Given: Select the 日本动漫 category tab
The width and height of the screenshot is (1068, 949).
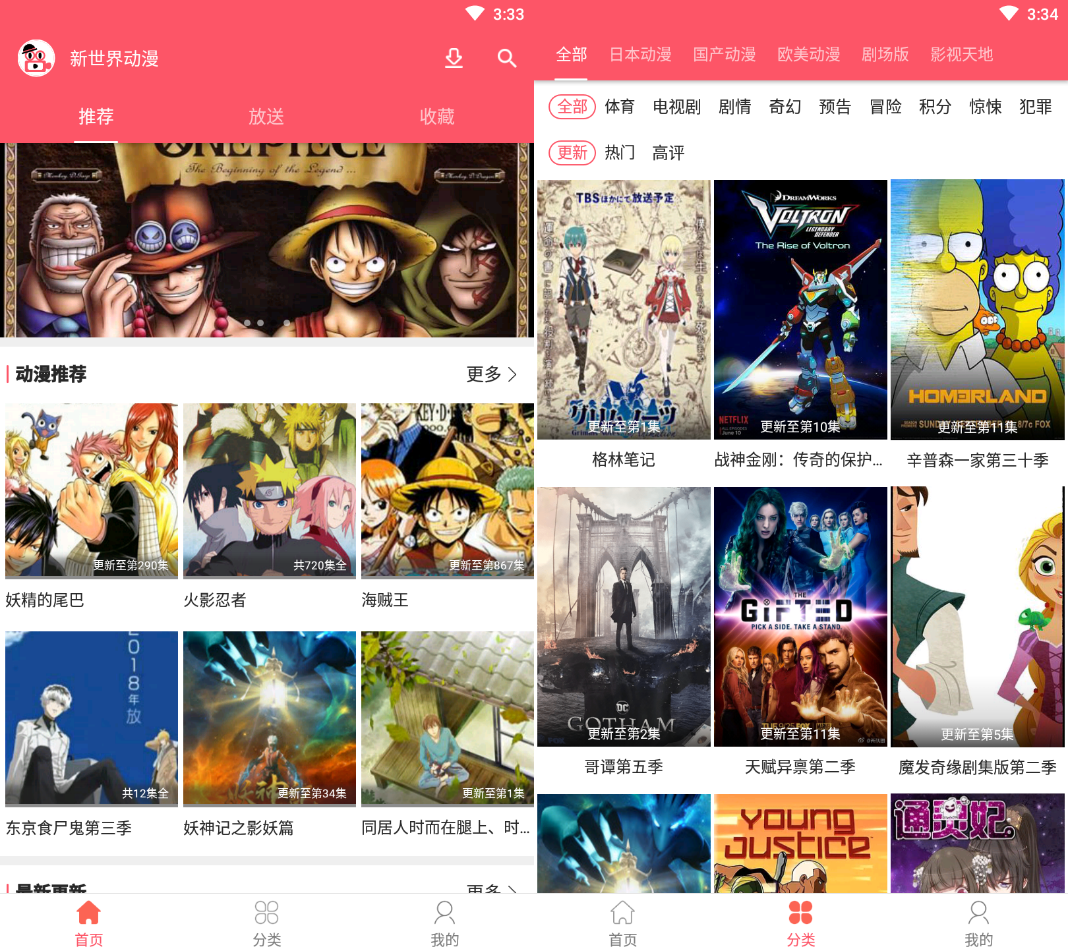Looking at the screenshot, I should tap(640, 55).
